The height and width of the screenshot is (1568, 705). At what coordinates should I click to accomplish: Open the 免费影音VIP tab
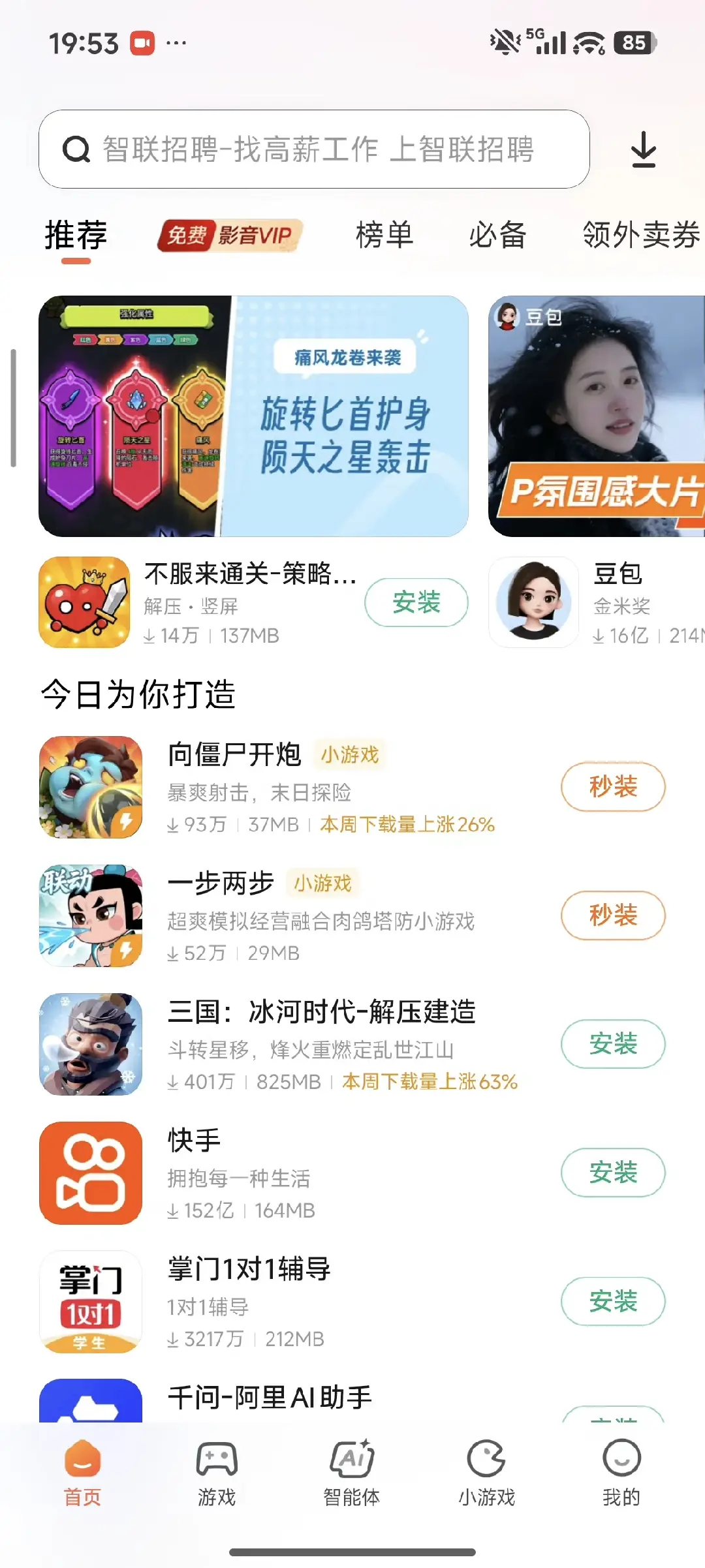pyautogui.click(x=230, y=235)
